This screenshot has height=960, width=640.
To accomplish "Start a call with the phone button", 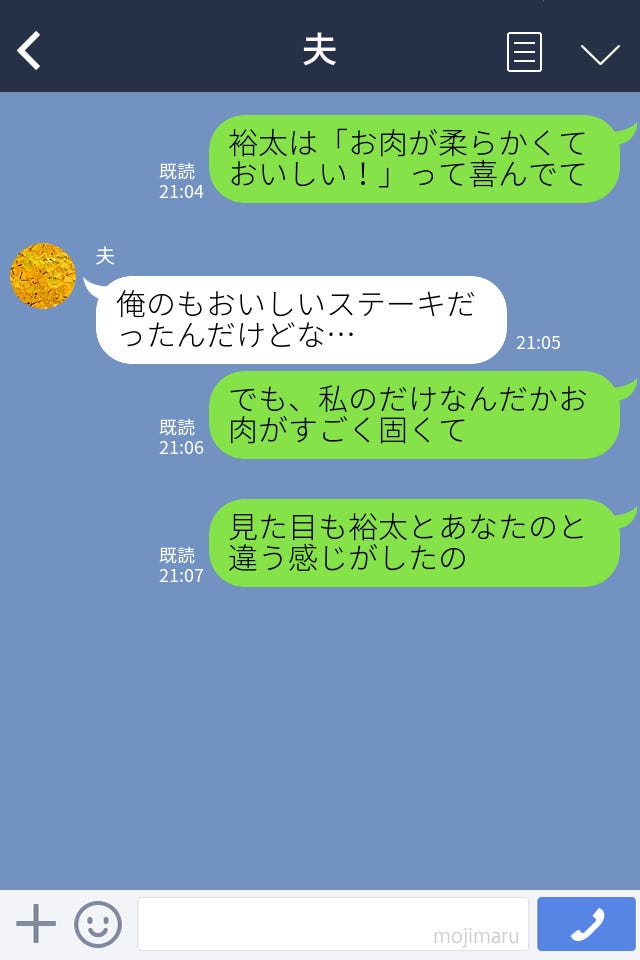I will click(x=586, y=924).
